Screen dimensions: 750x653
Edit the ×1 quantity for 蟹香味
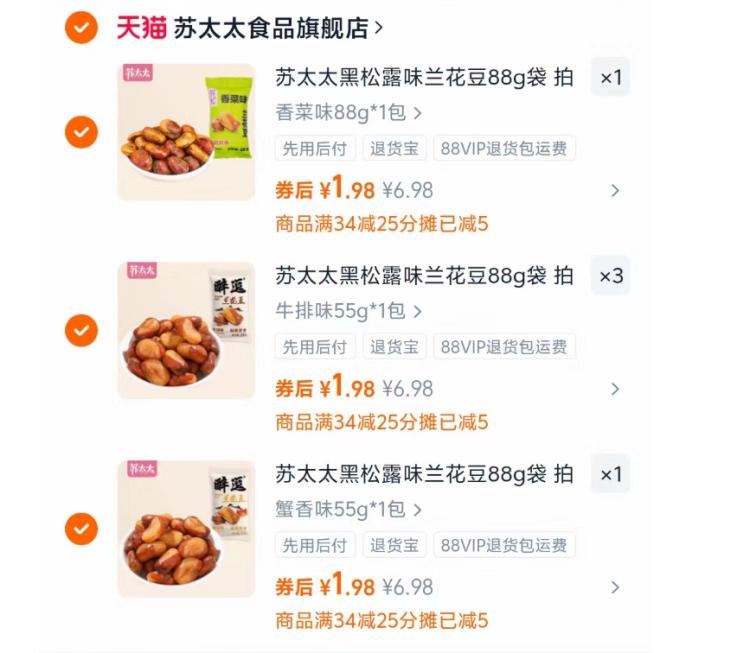(x=610, y=474)
